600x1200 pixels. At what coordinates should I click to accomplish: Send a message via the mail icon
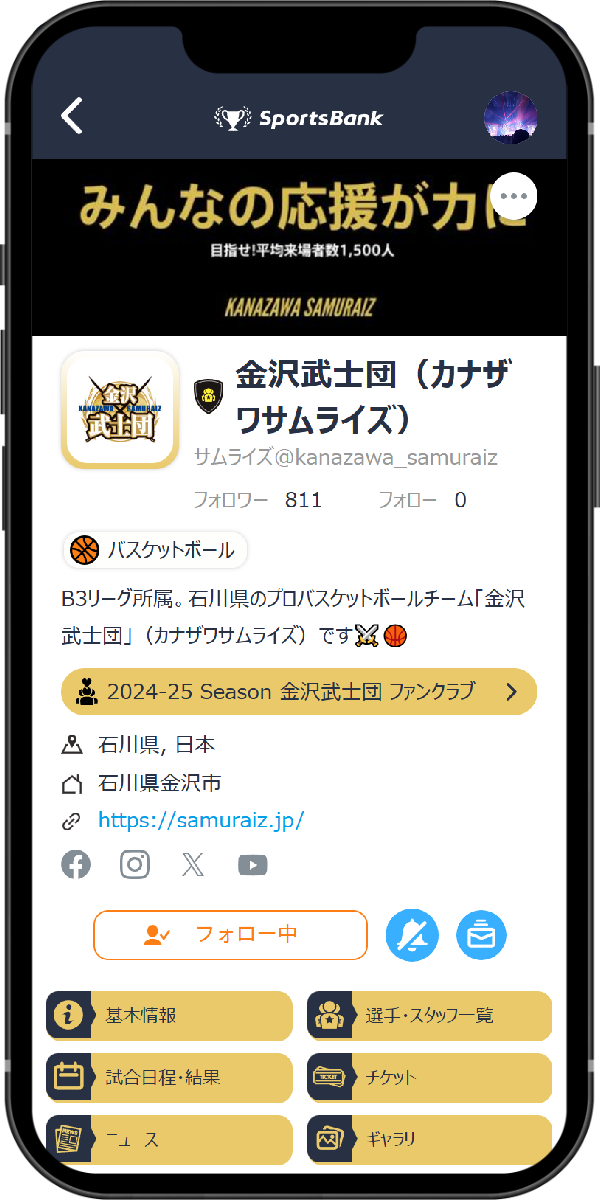pos(481,936)
